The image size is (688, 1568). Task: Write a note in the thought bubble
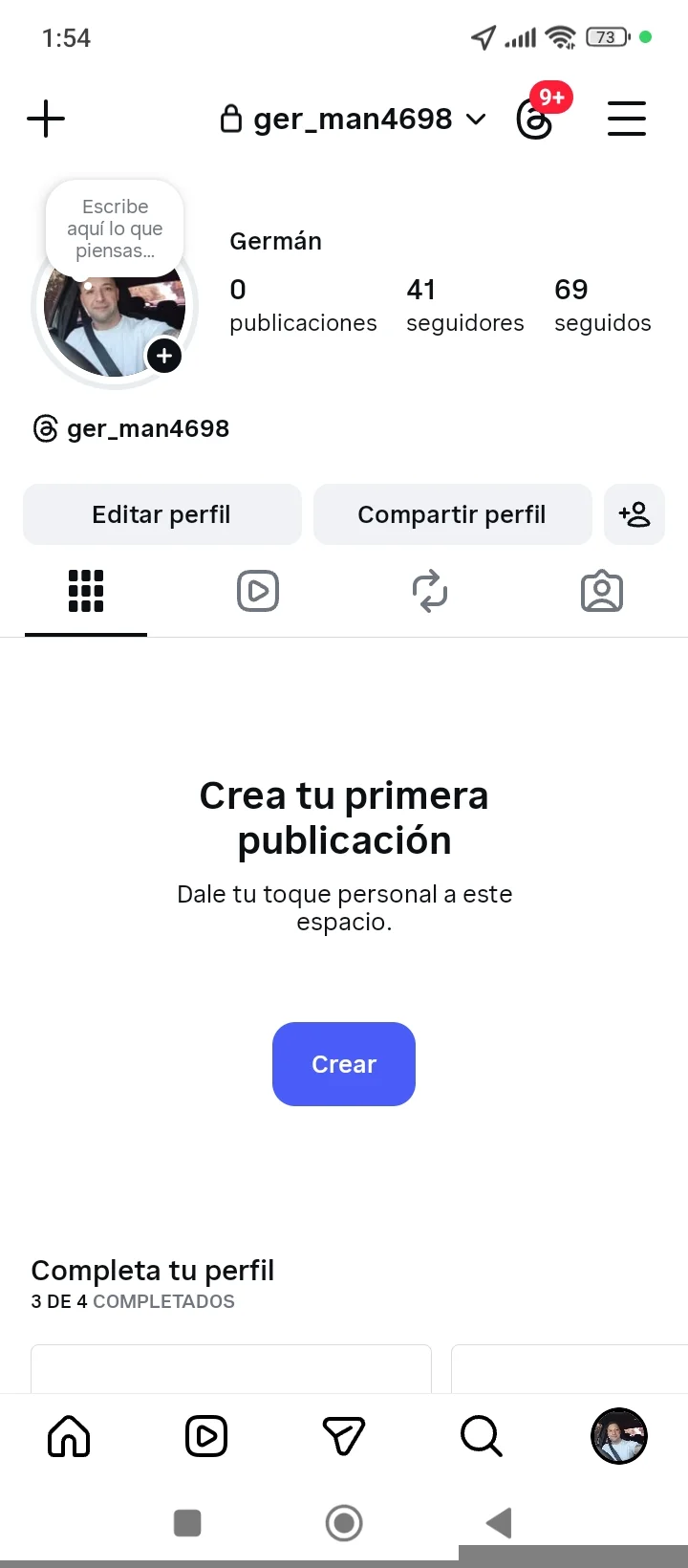click(115, 229)
